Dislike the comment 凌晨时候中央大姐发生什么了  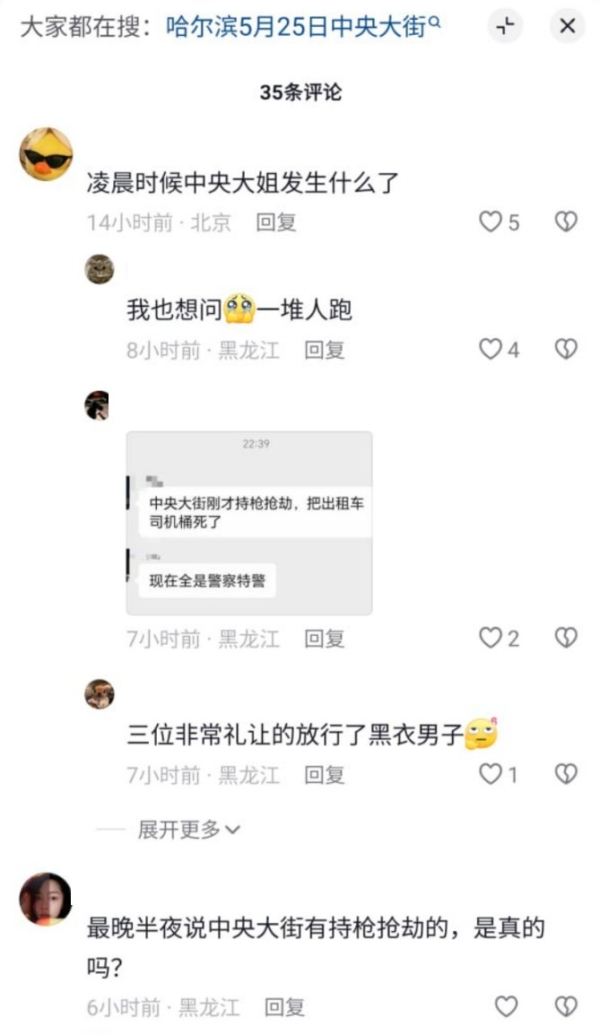567,222
